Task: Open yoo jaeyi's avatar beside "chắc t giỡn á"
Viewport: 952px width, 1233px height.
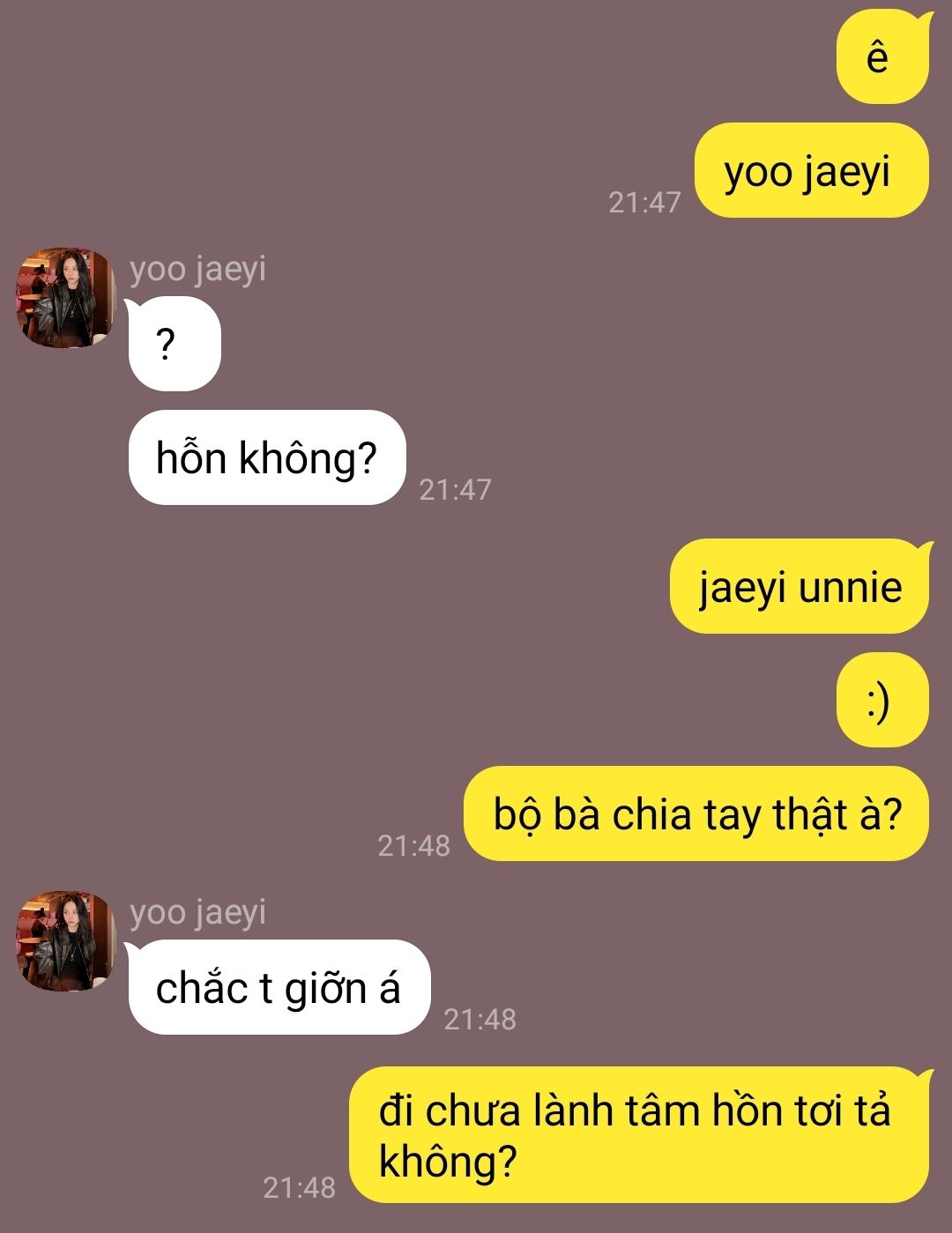Action: coord(66,940)
